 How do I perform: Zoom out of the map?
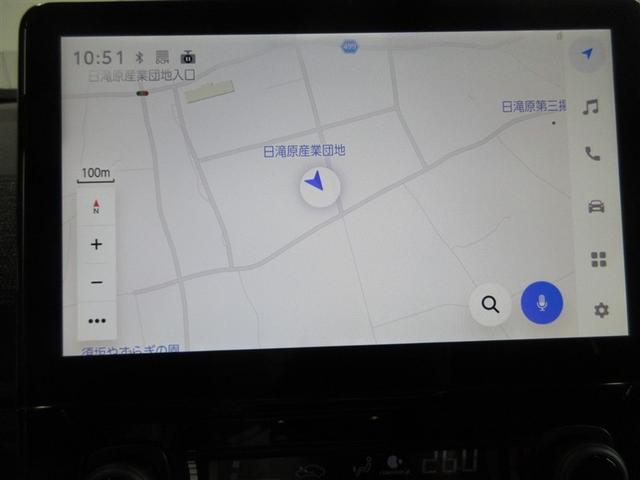tap(97, 283)
